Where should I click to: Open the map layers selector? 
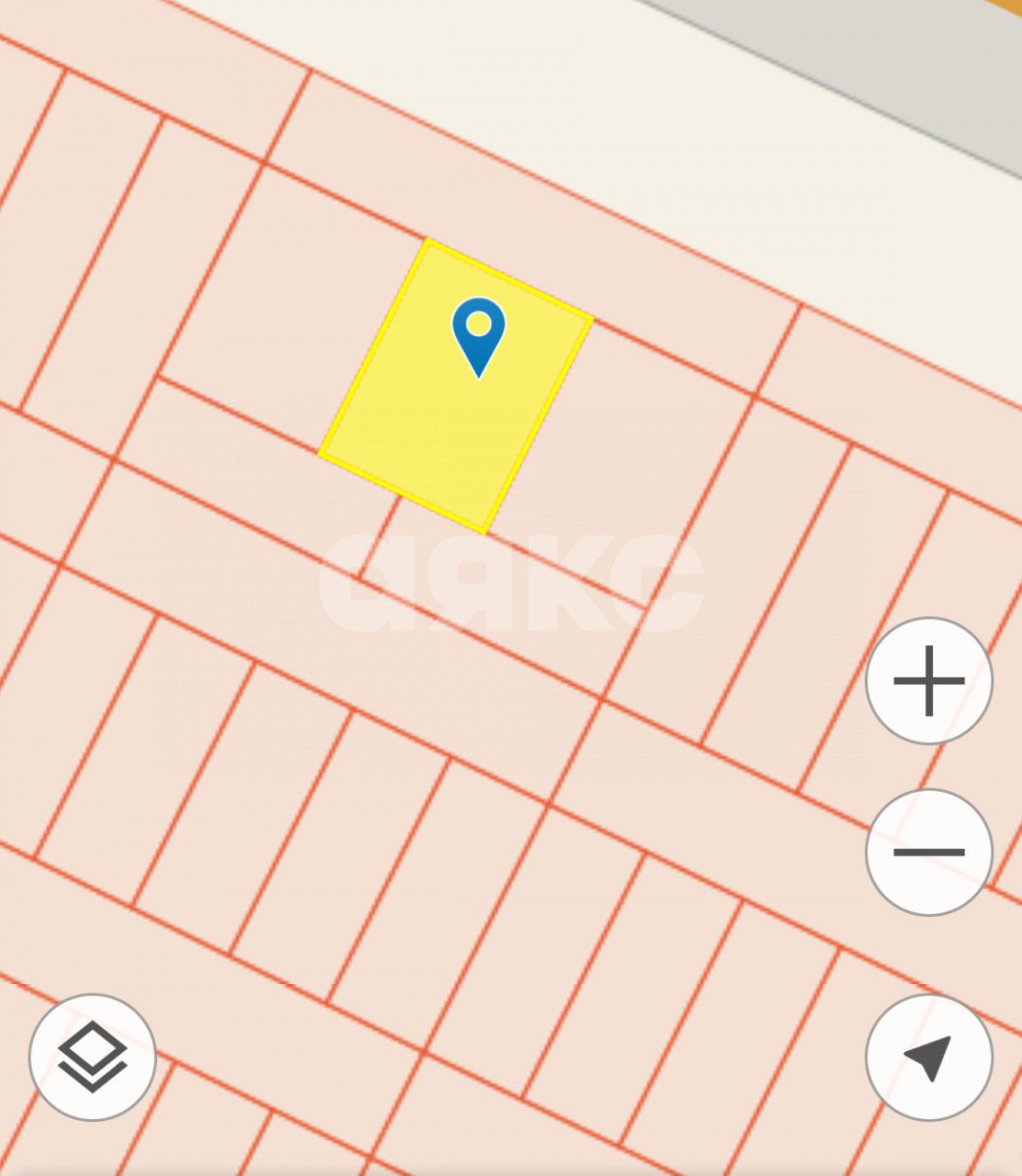[93, 1057]
